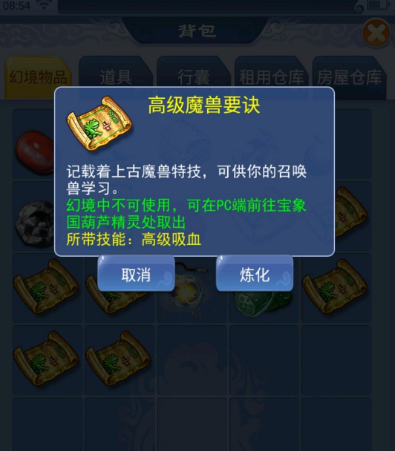This screenshot has width=395, height=451.
Task: Close the 背包 window with the X
Action: click(376, 33)
